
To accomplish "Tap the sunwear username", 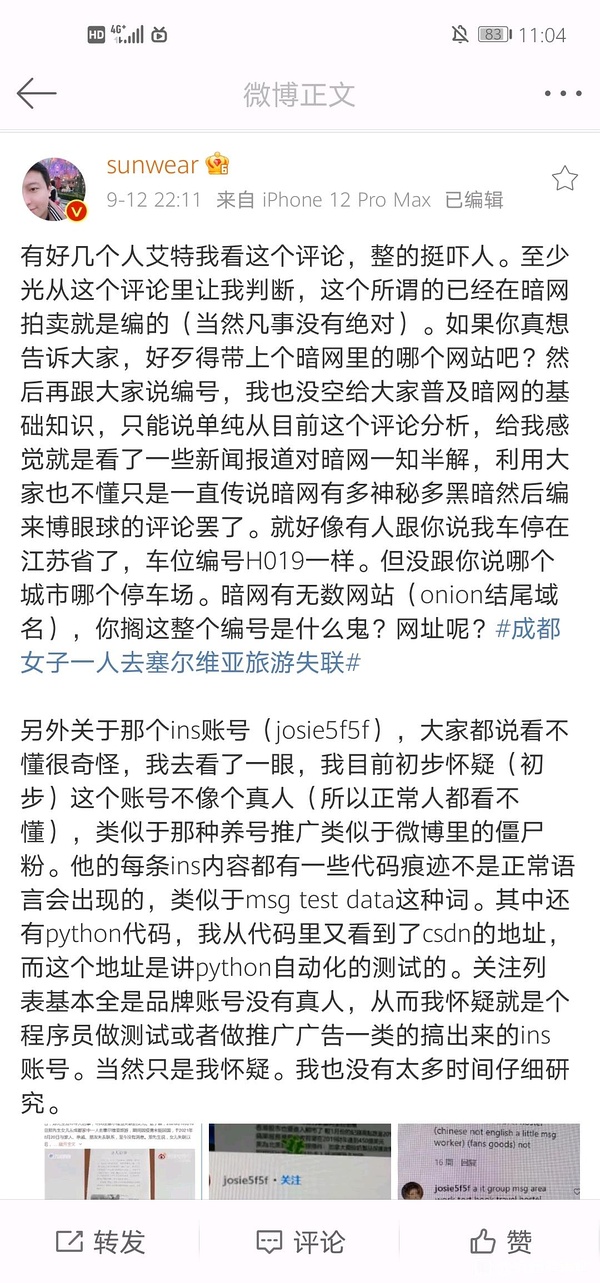I will tap(153, 164).
